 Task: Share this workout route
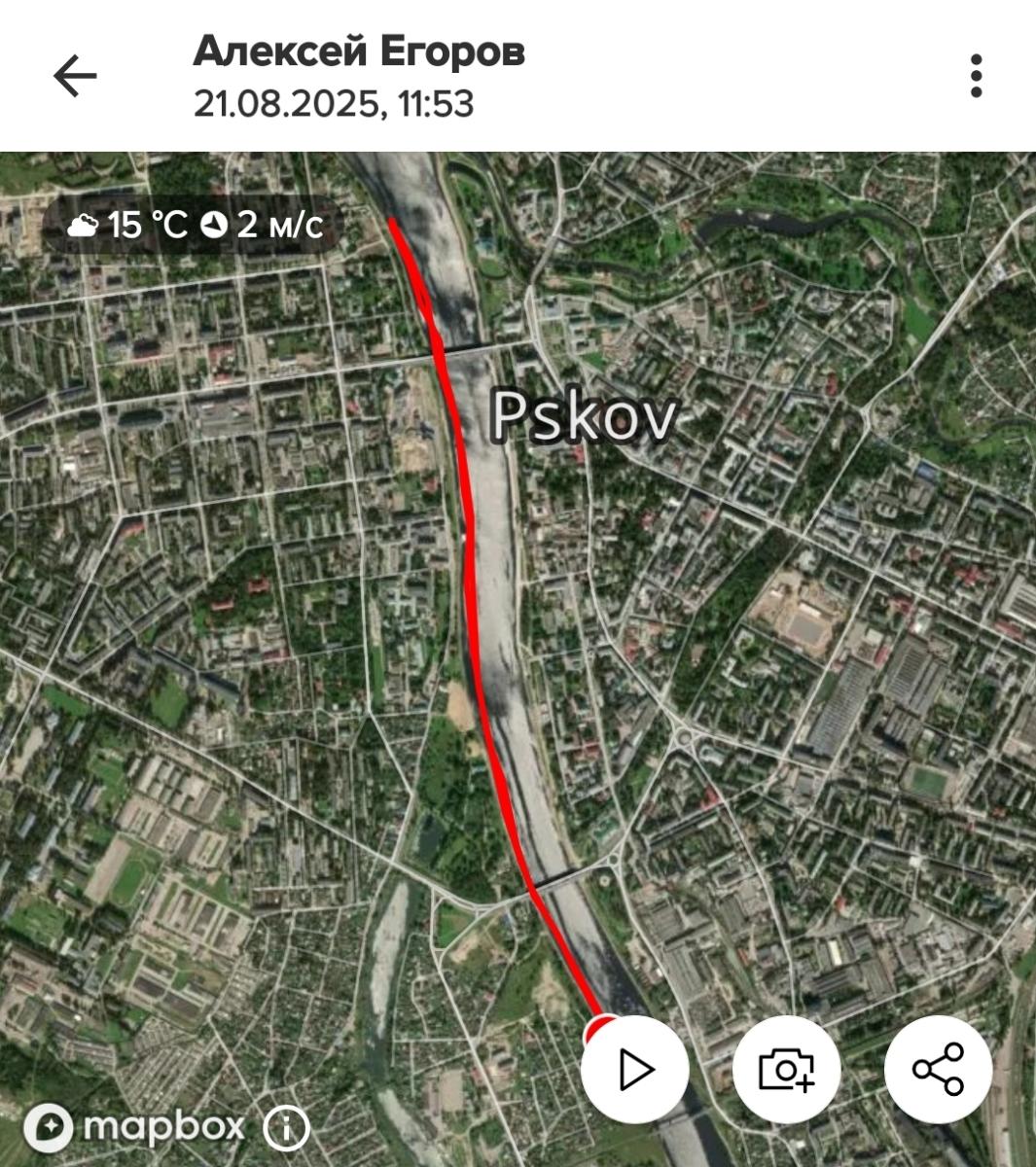pyautogui.click(x=938, y=1070)
